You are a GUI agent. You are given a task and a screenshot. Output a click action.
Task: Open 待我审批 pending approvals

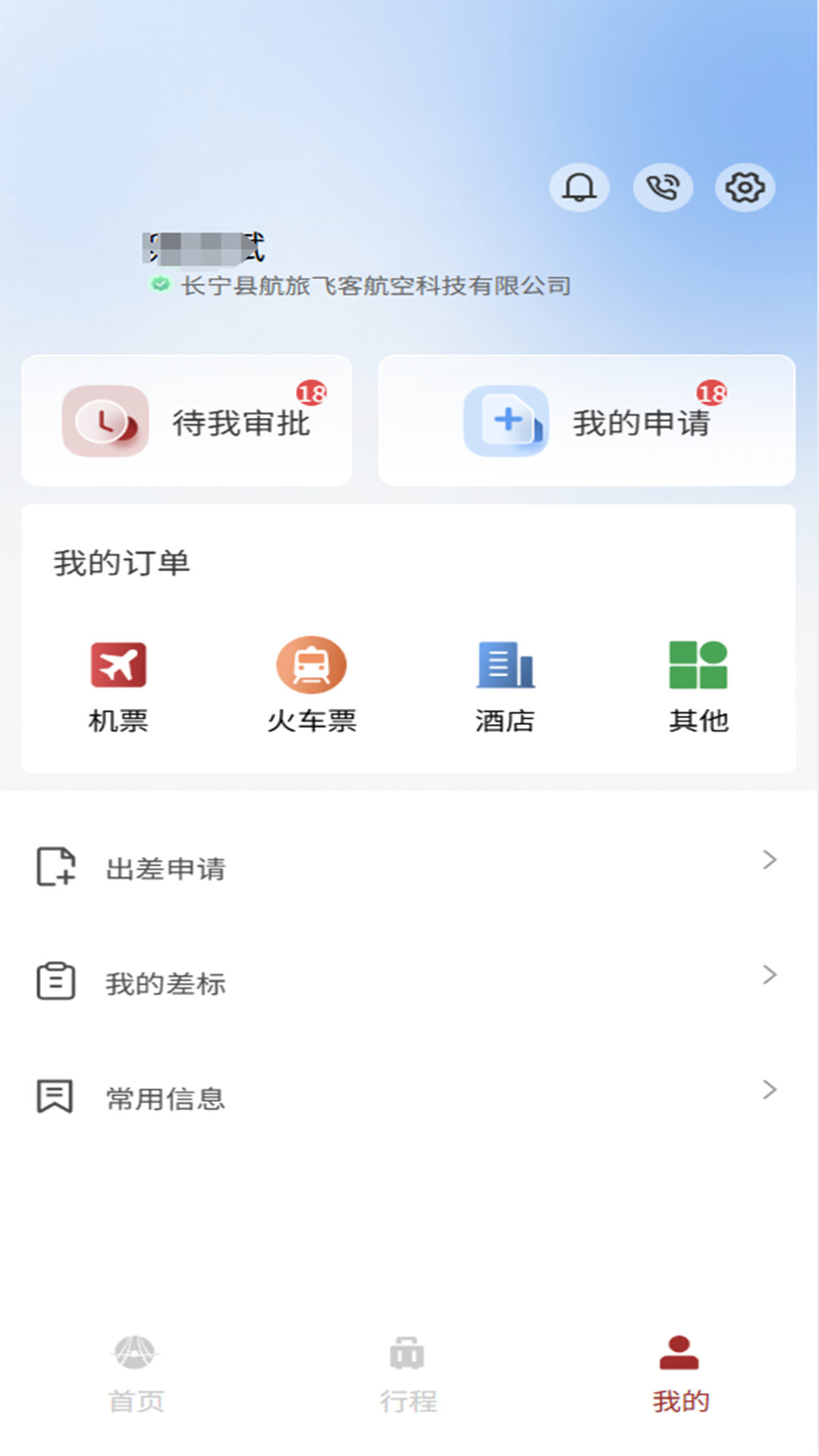[188, 419]
